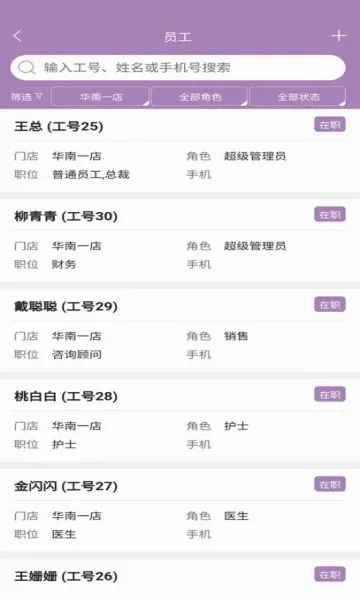Open employee 柳青青 (工号30)
The image size is (360, 600).
click(180, 241)
